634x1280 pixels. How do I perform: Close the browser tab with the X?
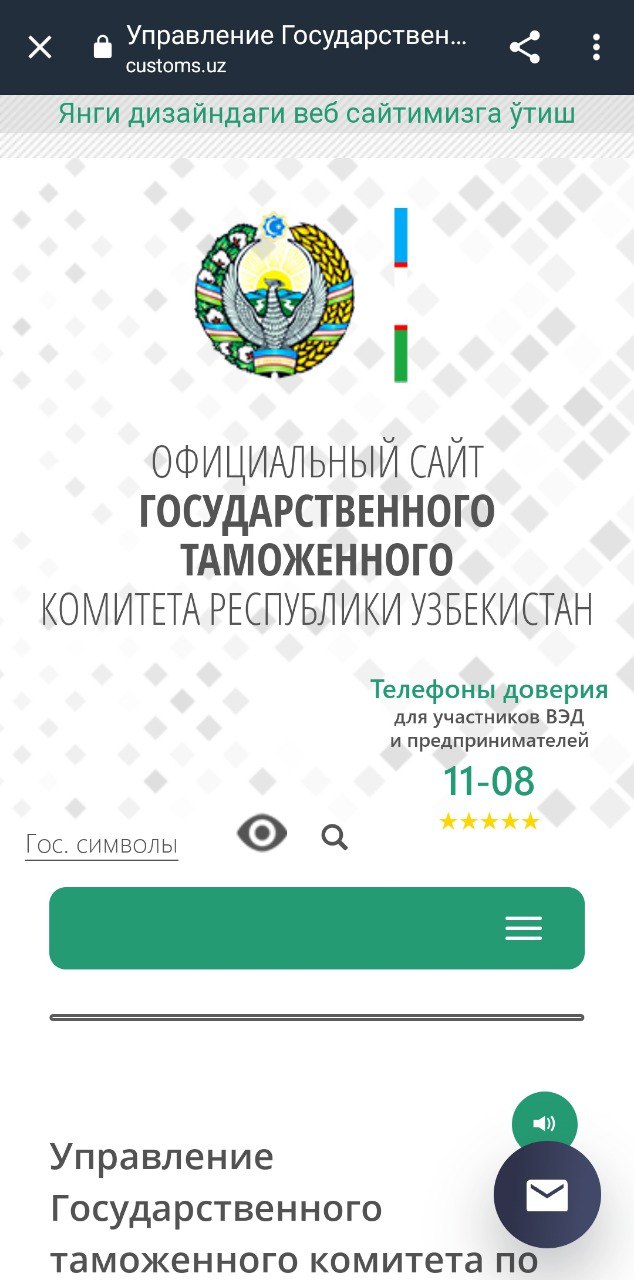click(40, 47)
